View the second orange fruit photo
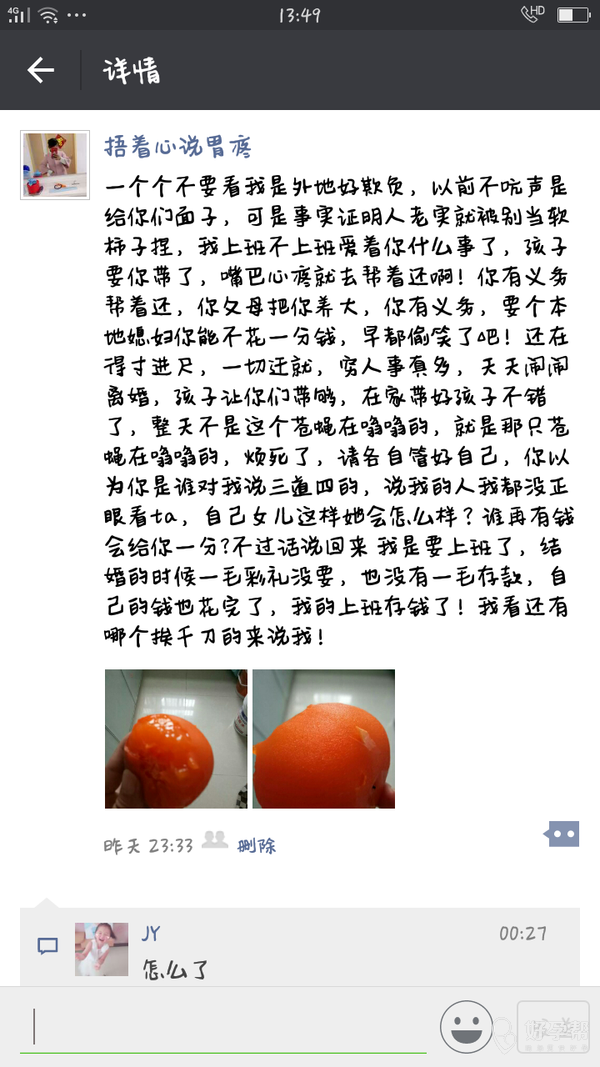600x1067 pixels. pos(323,738)
